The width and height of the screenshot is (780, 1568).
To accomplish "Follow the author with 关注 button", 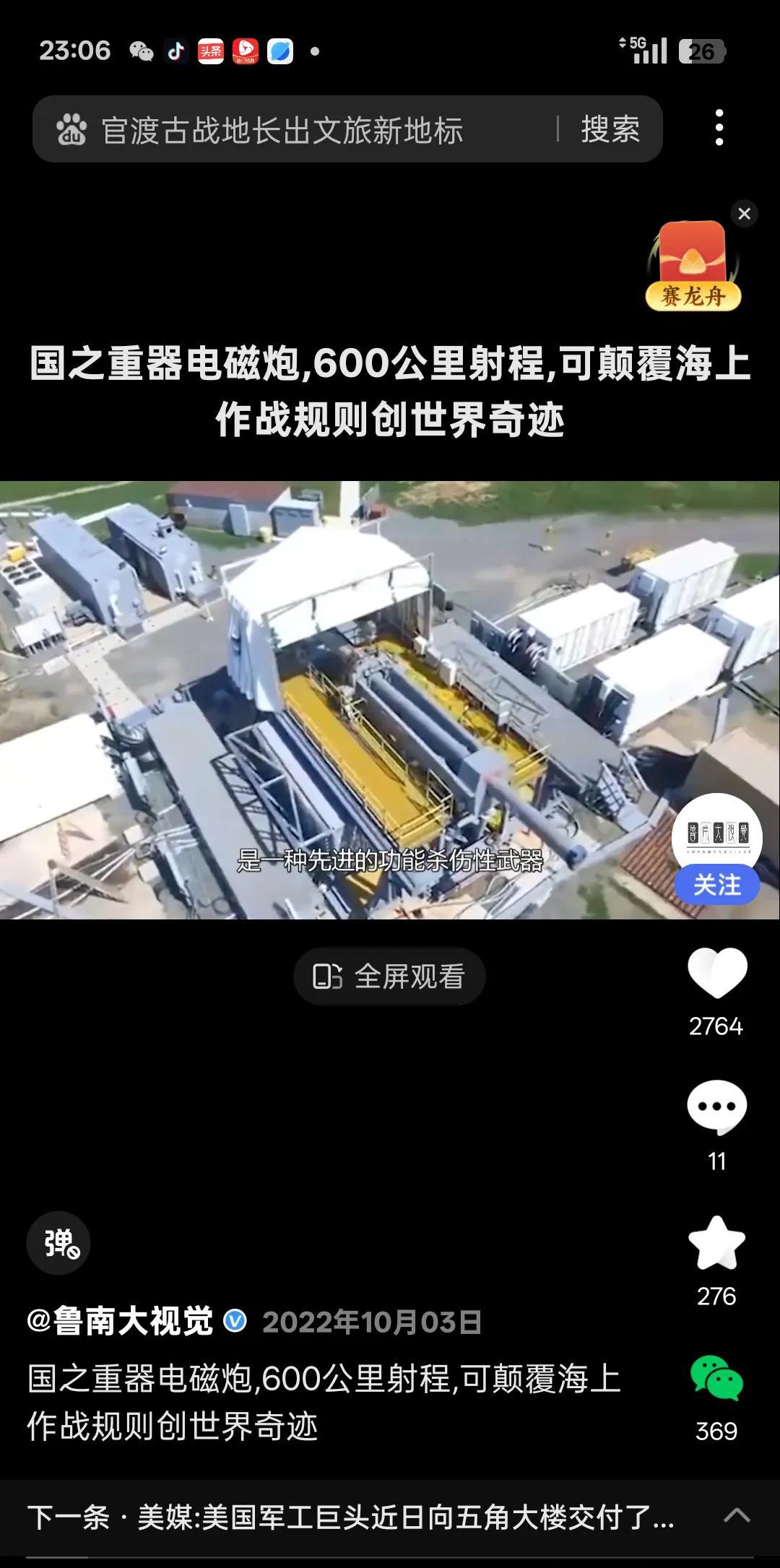I will click(716, 885).
